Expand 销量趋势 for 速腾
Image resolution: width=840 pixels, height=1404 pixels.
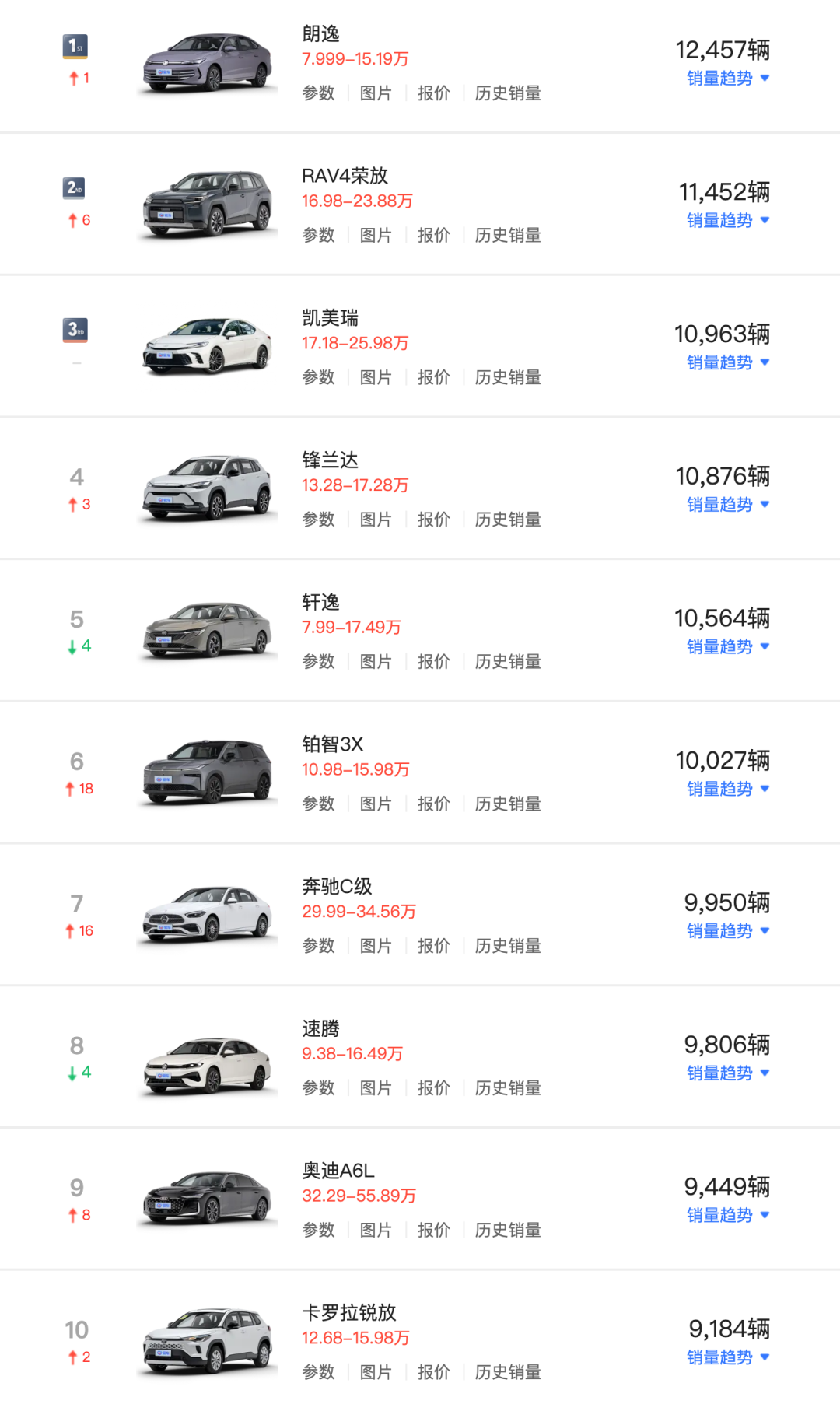tap(728, 1073)
